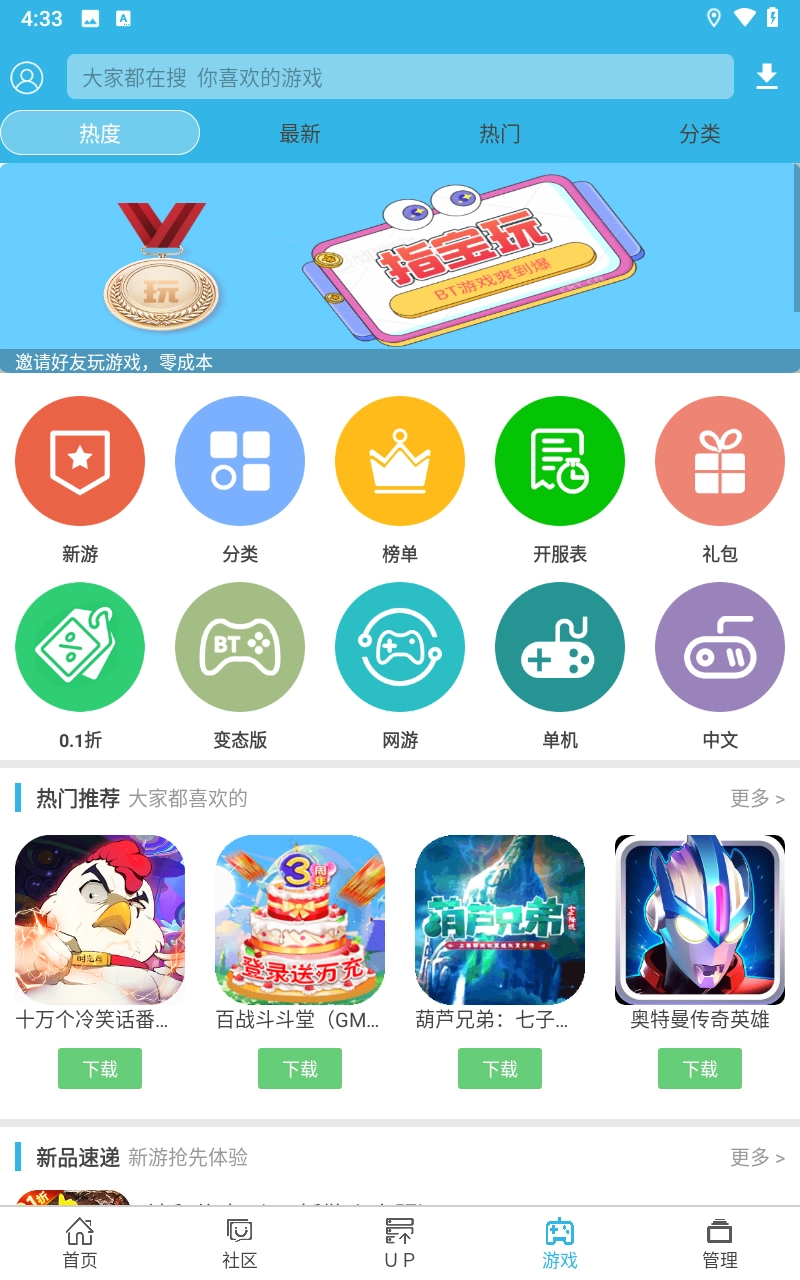Open the 社区 community tab at bottom
800x1280 pixels.
coord(238,1244)
